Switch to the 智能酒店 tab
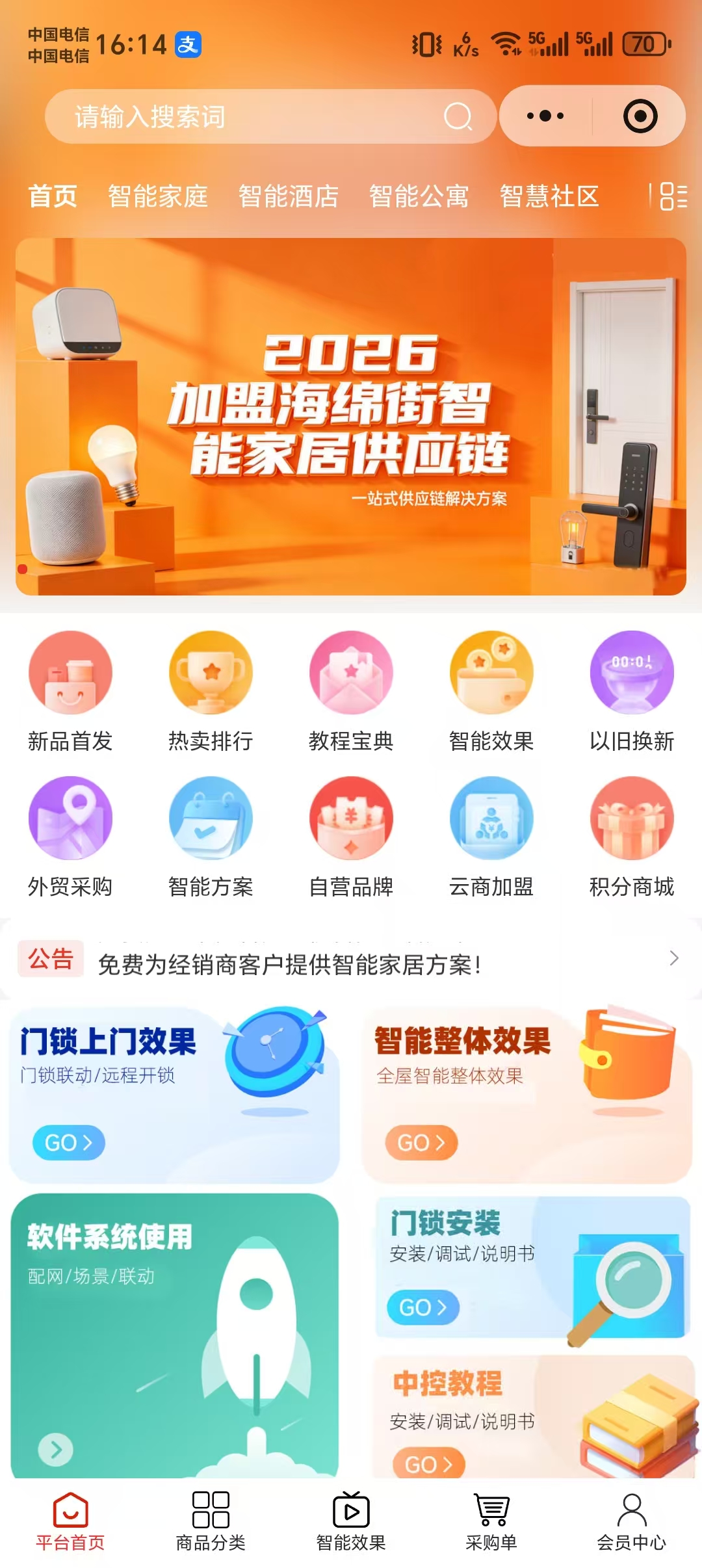 (x=289, y=197)
